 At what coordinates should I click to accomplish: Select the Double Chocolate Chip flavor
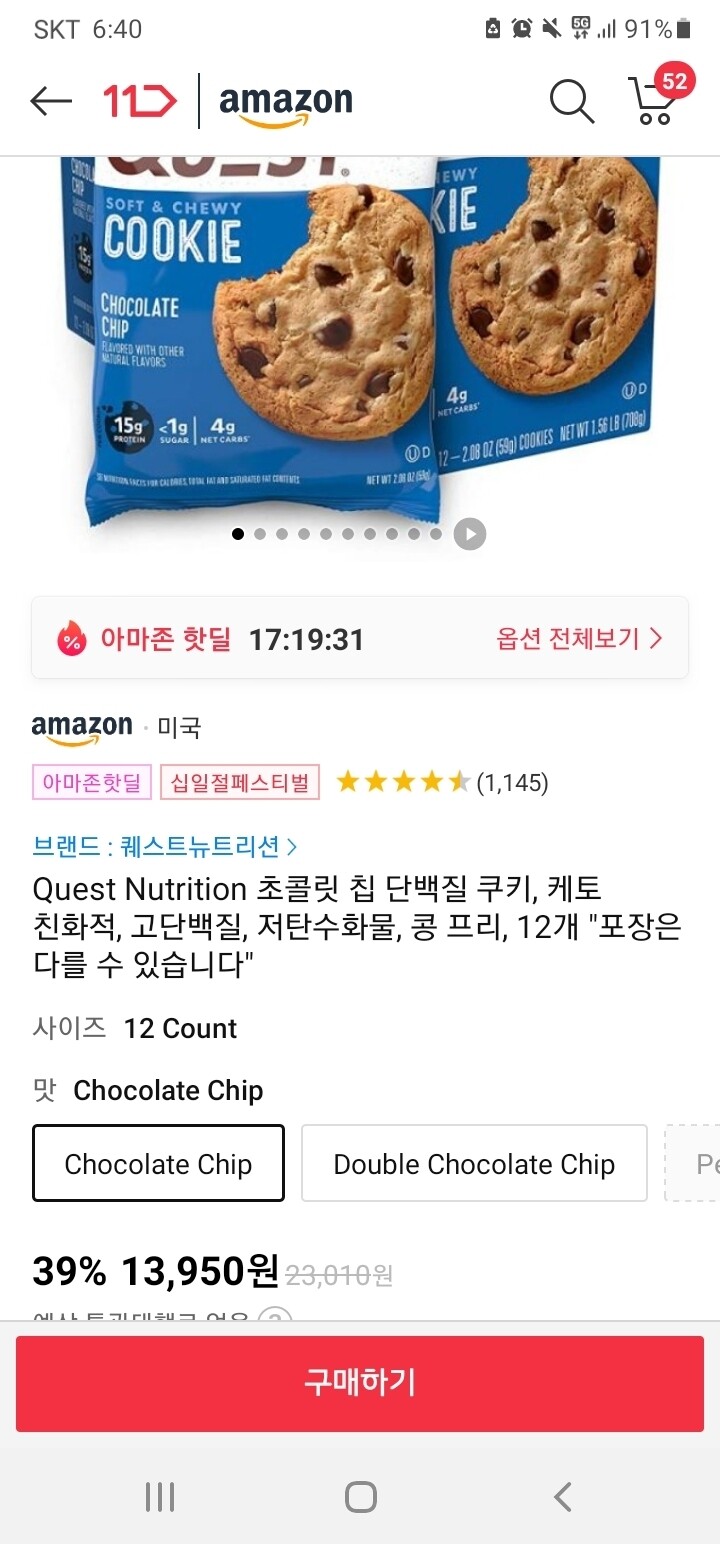tap(474, 1163)
